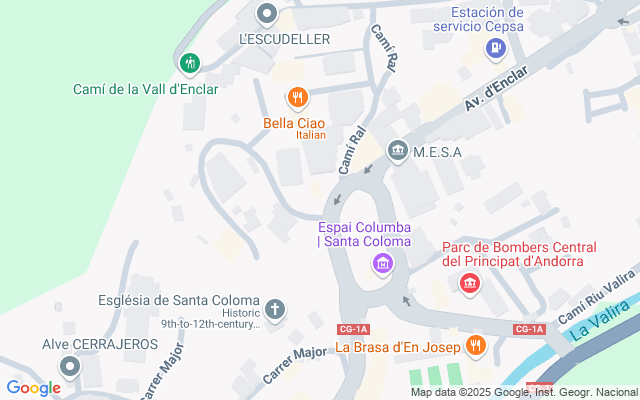The image size is (640, 400).
Task: Select the Parc de Bombers Central marker
Action: coord(468,285)
